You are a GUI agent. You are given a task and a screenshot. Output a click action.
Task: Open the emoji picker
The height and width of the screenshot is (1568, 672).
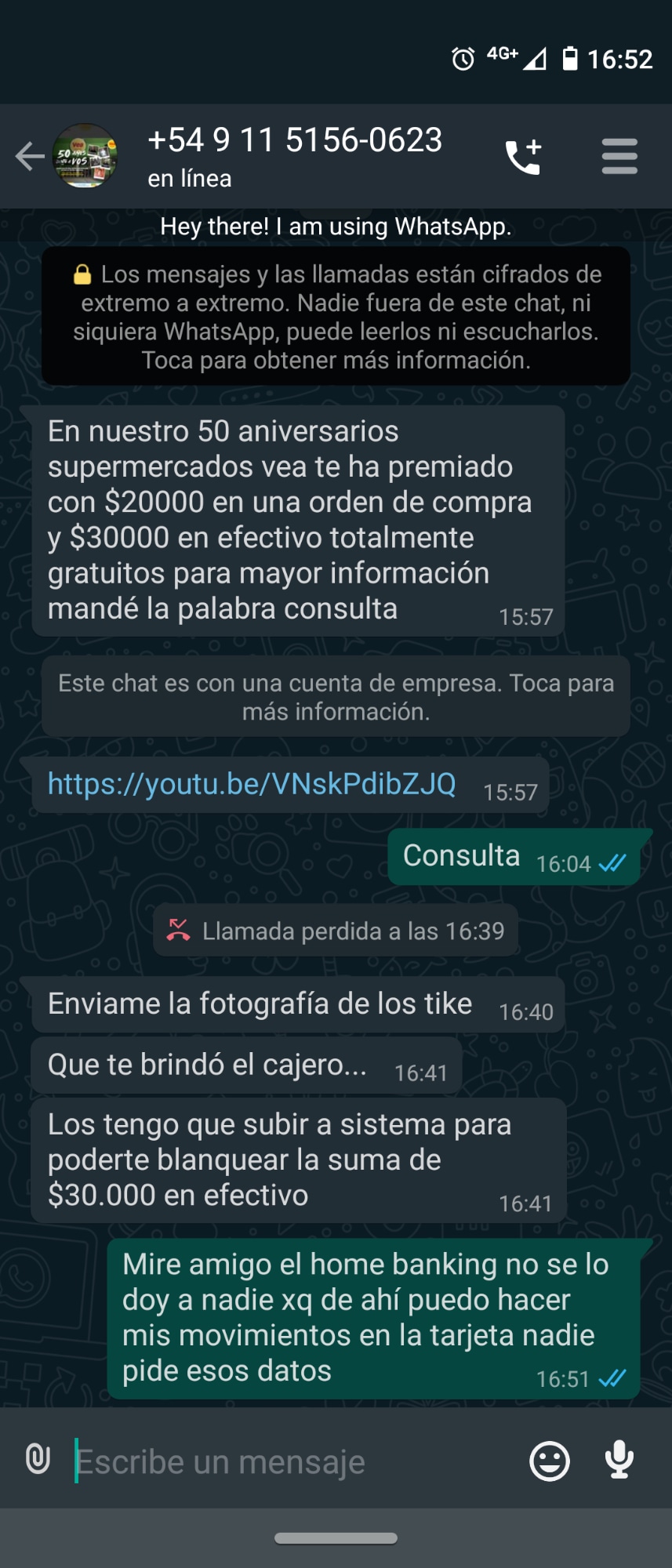(549, 1461)
